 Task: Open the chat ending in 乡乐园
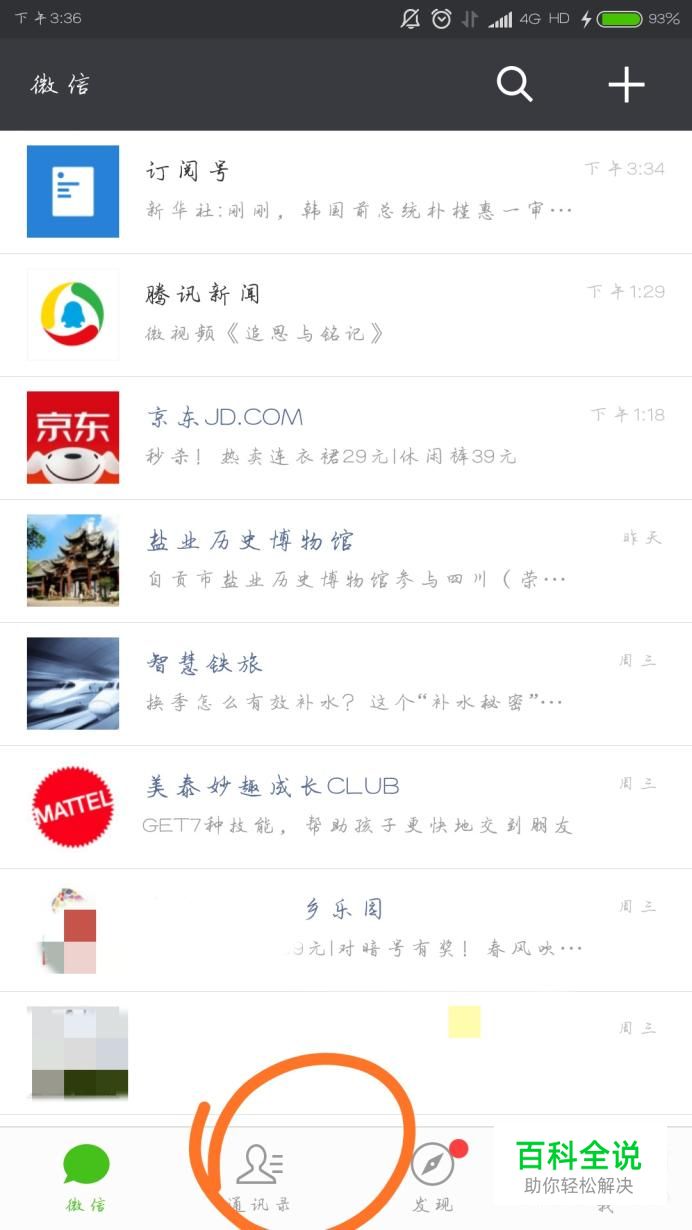click(346, 929)
